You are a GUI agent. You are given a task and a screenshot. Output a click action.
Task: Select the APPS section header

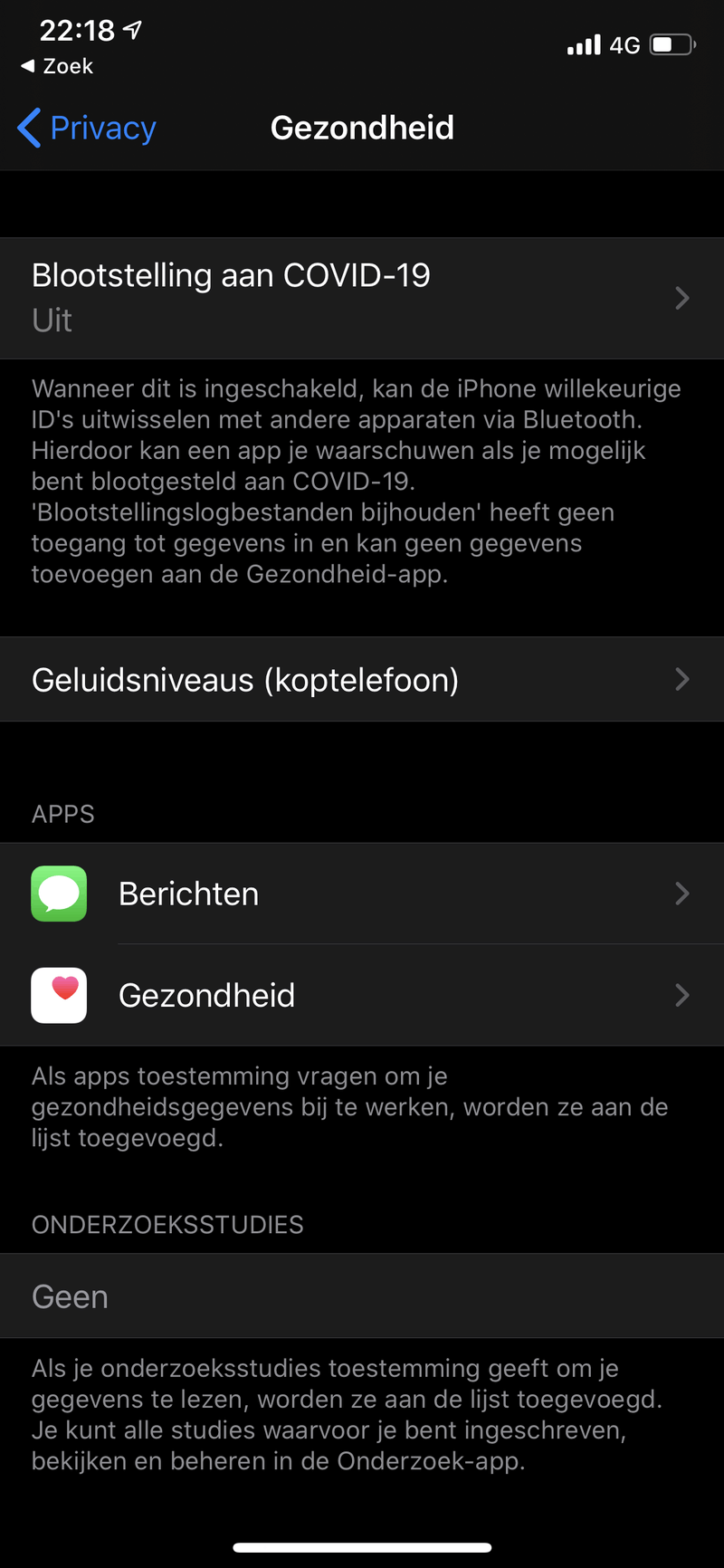click(62, 814)
